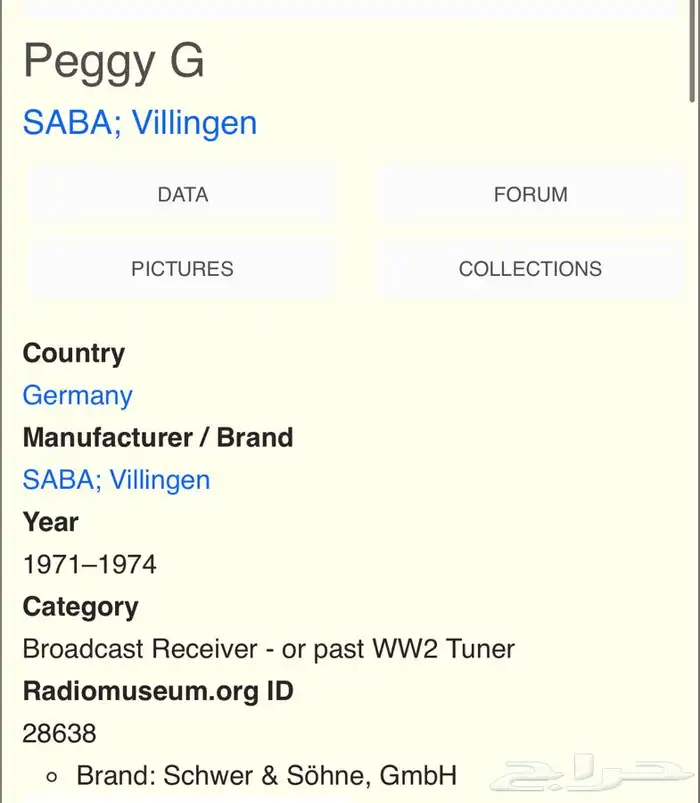This screenshot has width=700, height=803.
Task: View the PICTURES section
Action: (x=182, y=269)
